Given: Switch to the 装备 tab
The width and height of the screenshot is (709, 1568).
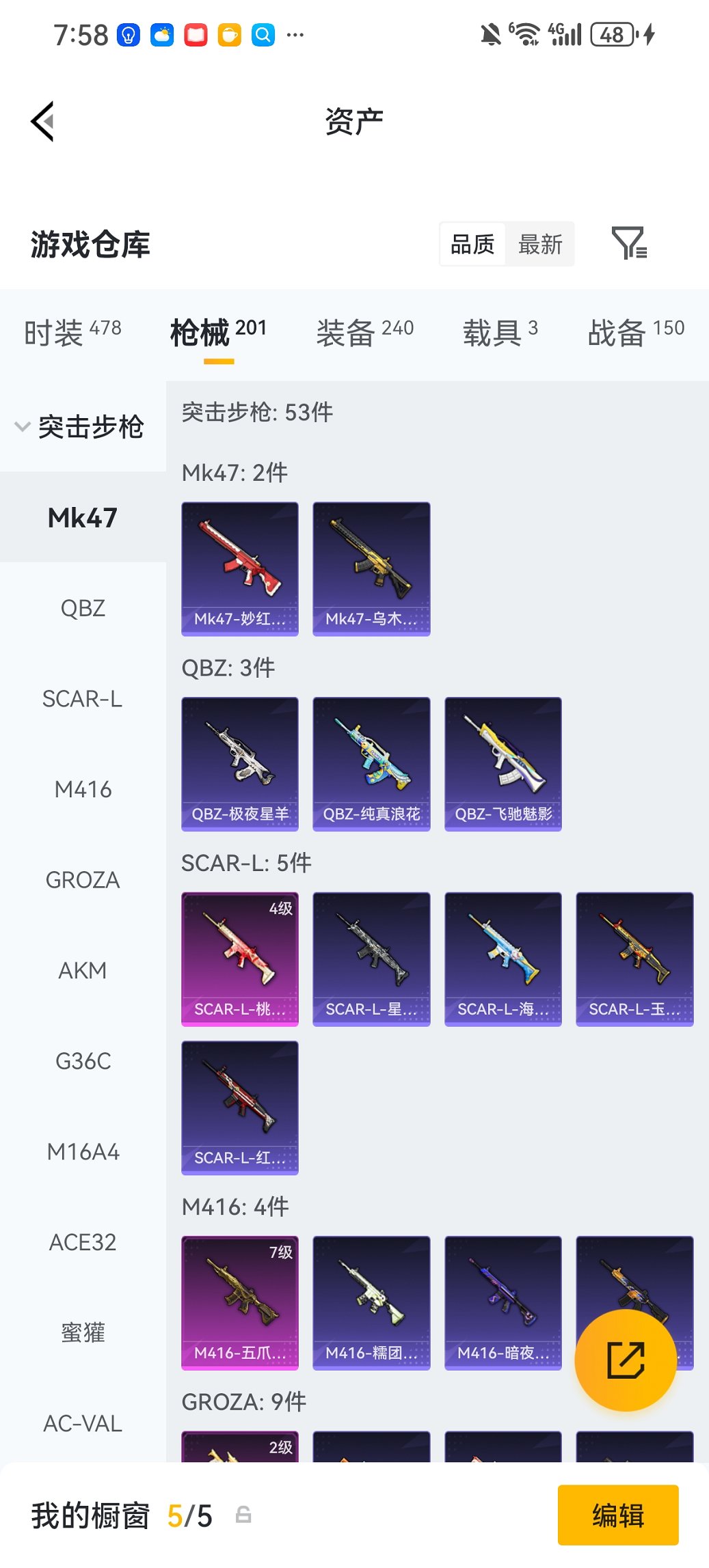Looking at the screenshot, I should tap(364, 333).
